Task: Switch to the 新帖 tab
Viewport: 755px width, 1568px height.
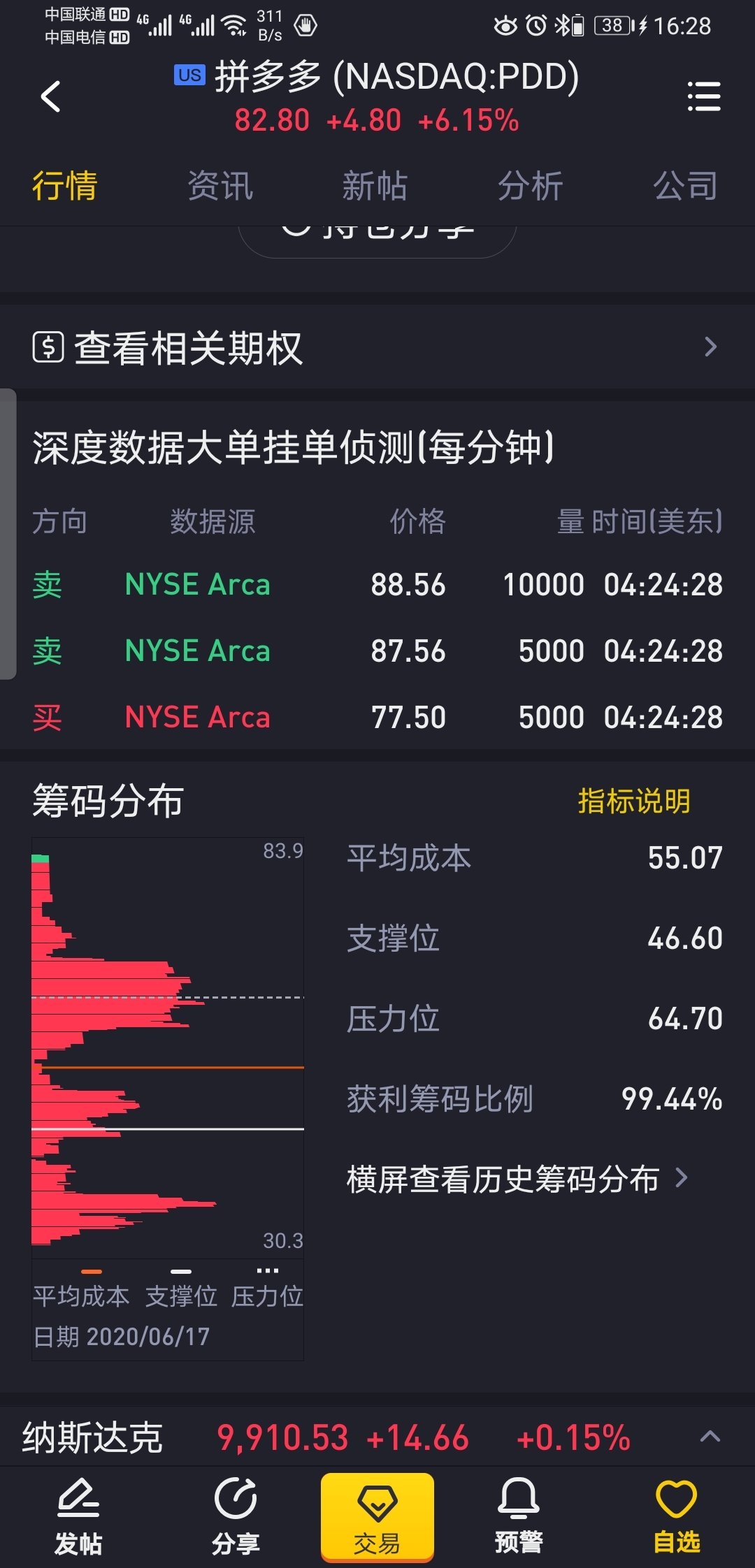Action: pos(375,187)
